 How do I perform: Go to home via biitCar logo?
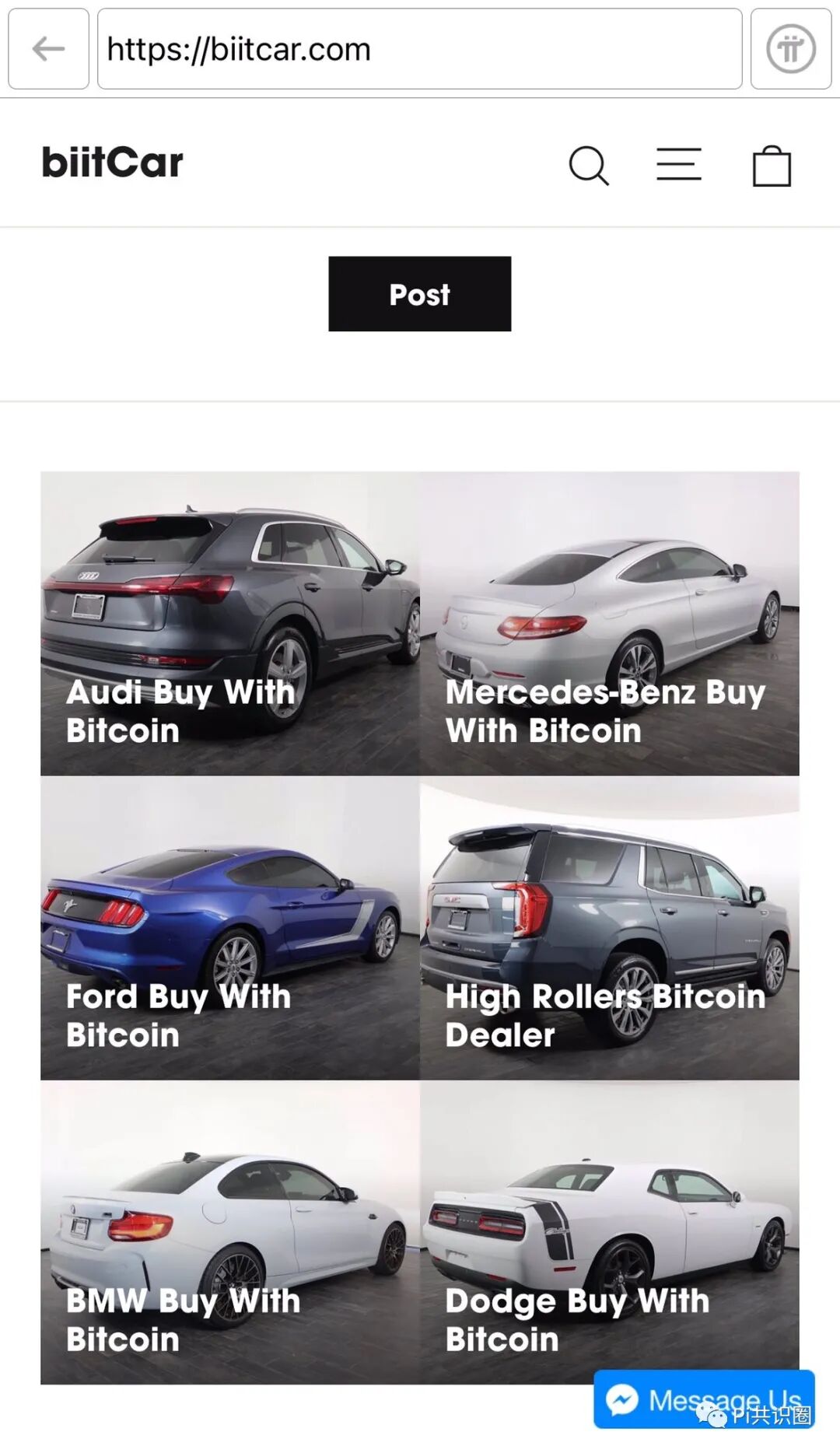tap(112, 163)
